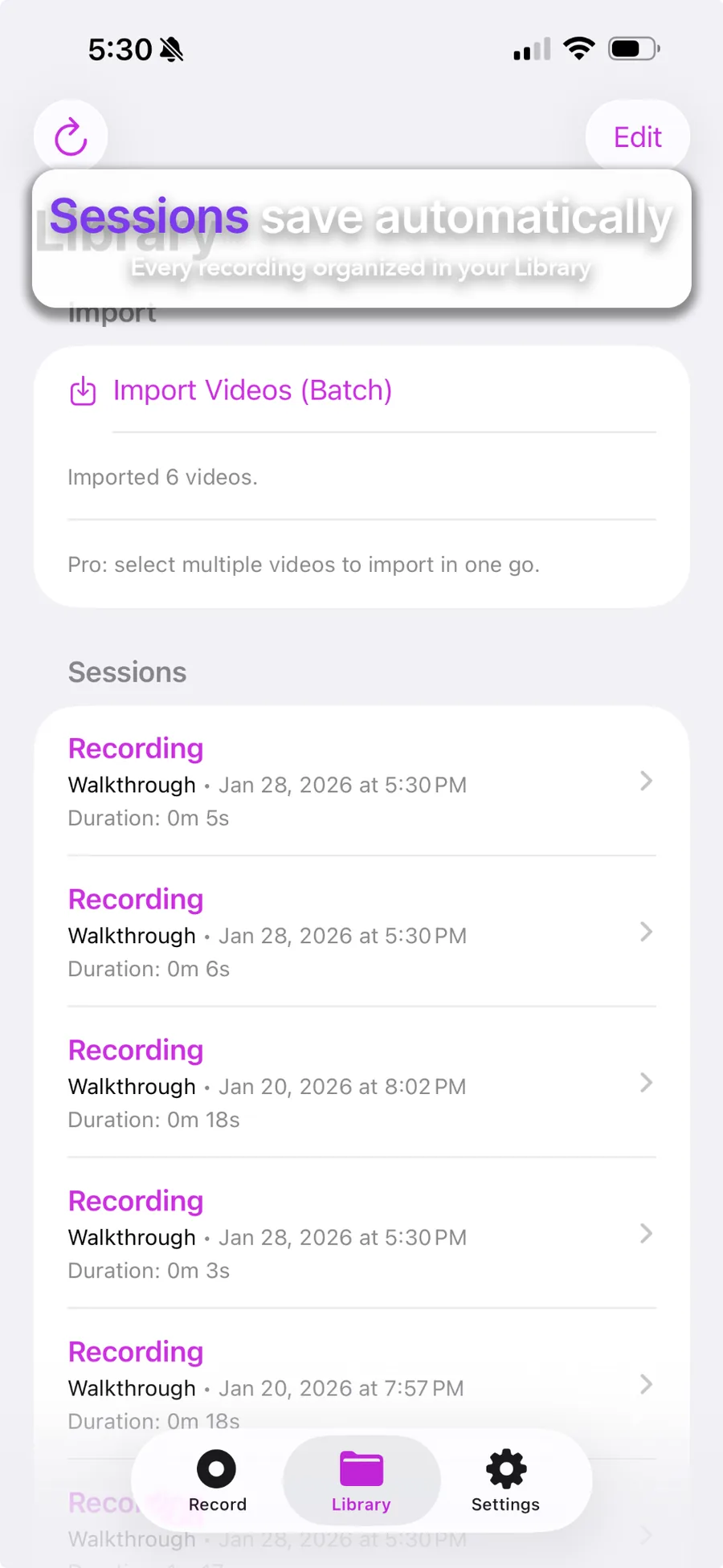Tap the cellular signal icon
723x1568 pixels.
[529, 50]
